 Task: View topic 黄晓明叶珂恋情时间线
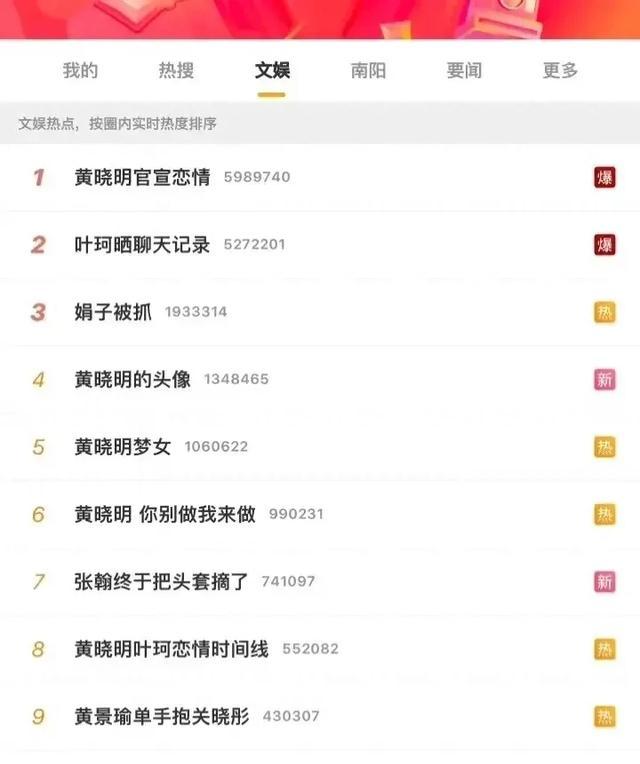pyautogui.click(x=172, y=649)
